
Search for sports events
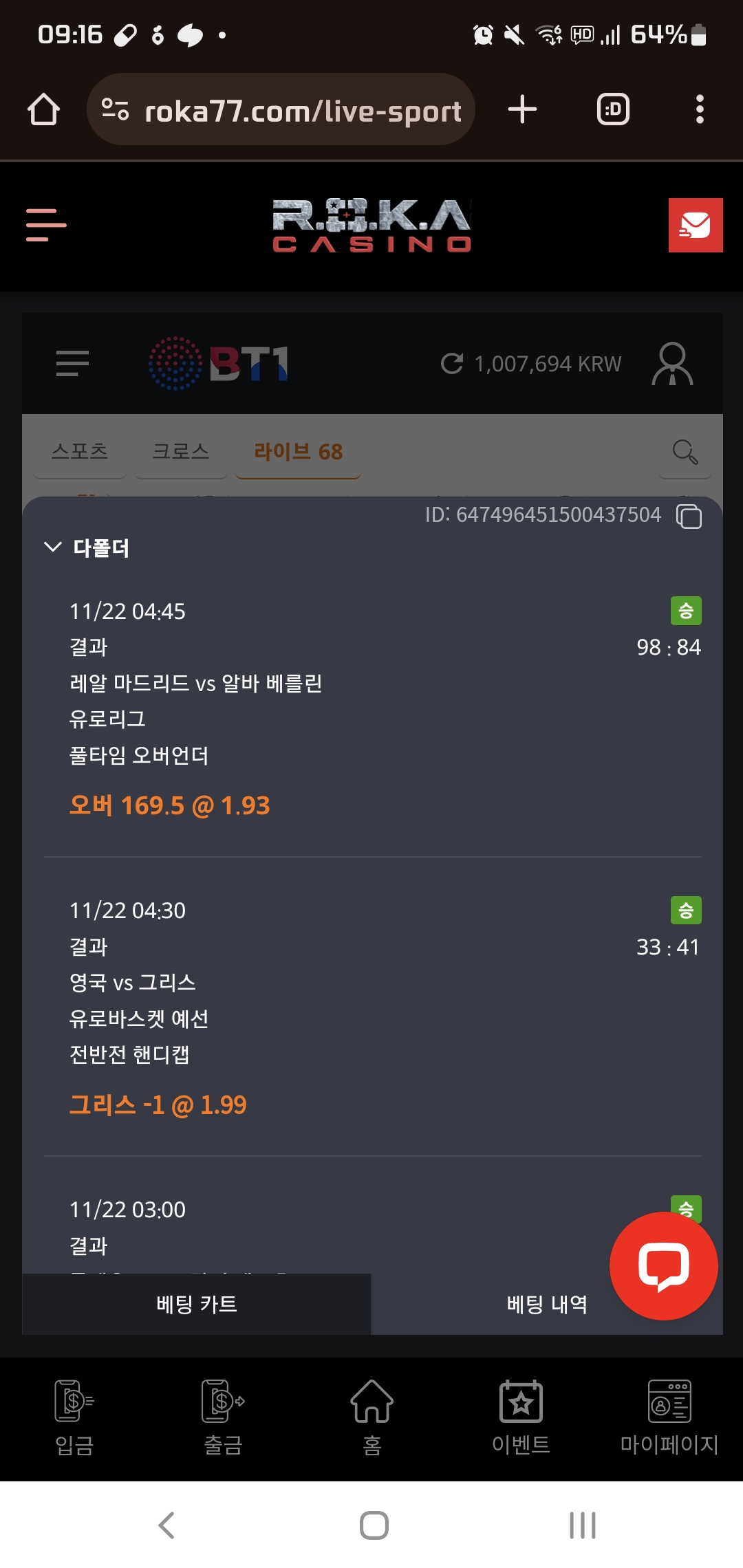685,452
